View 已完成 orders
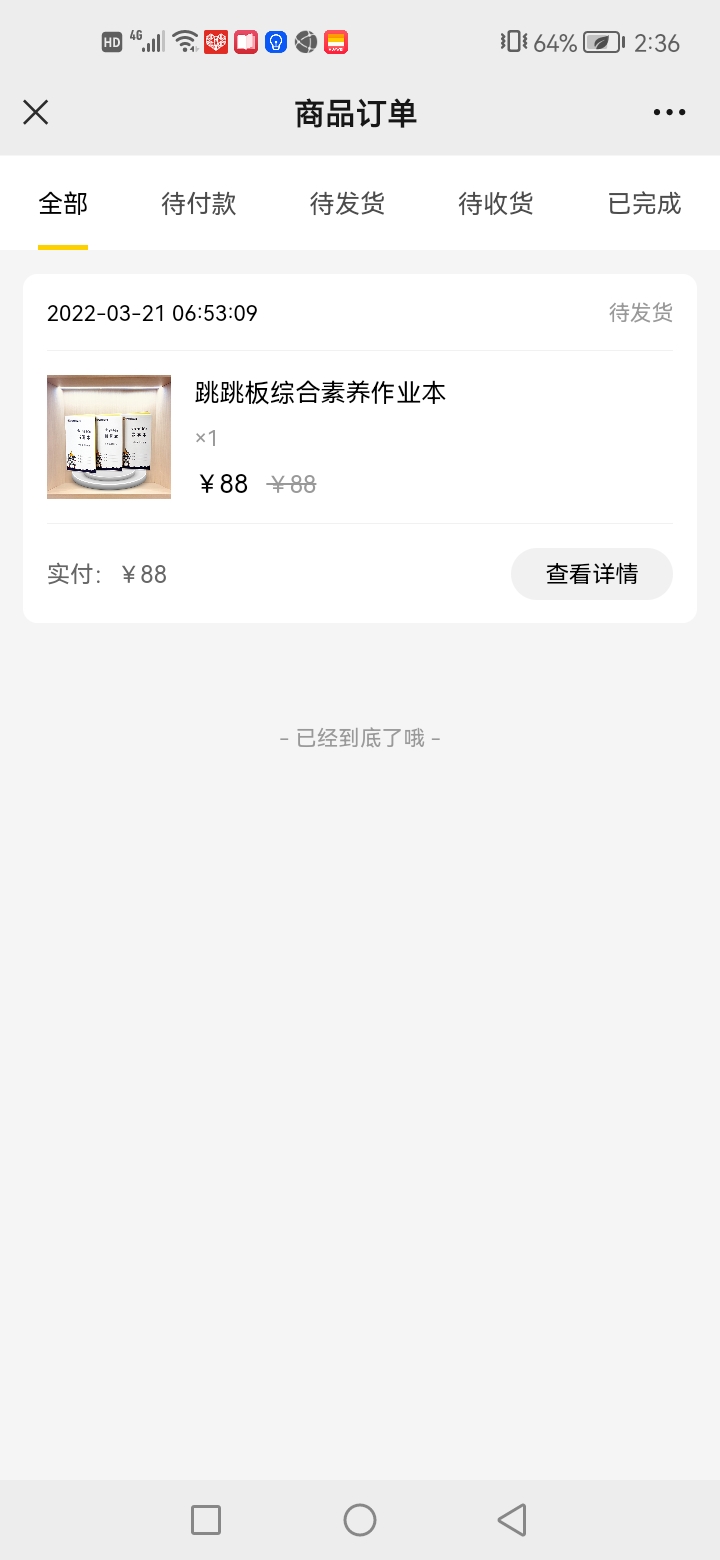Viewport: 720px width, 1560px height. click(644, 204)
